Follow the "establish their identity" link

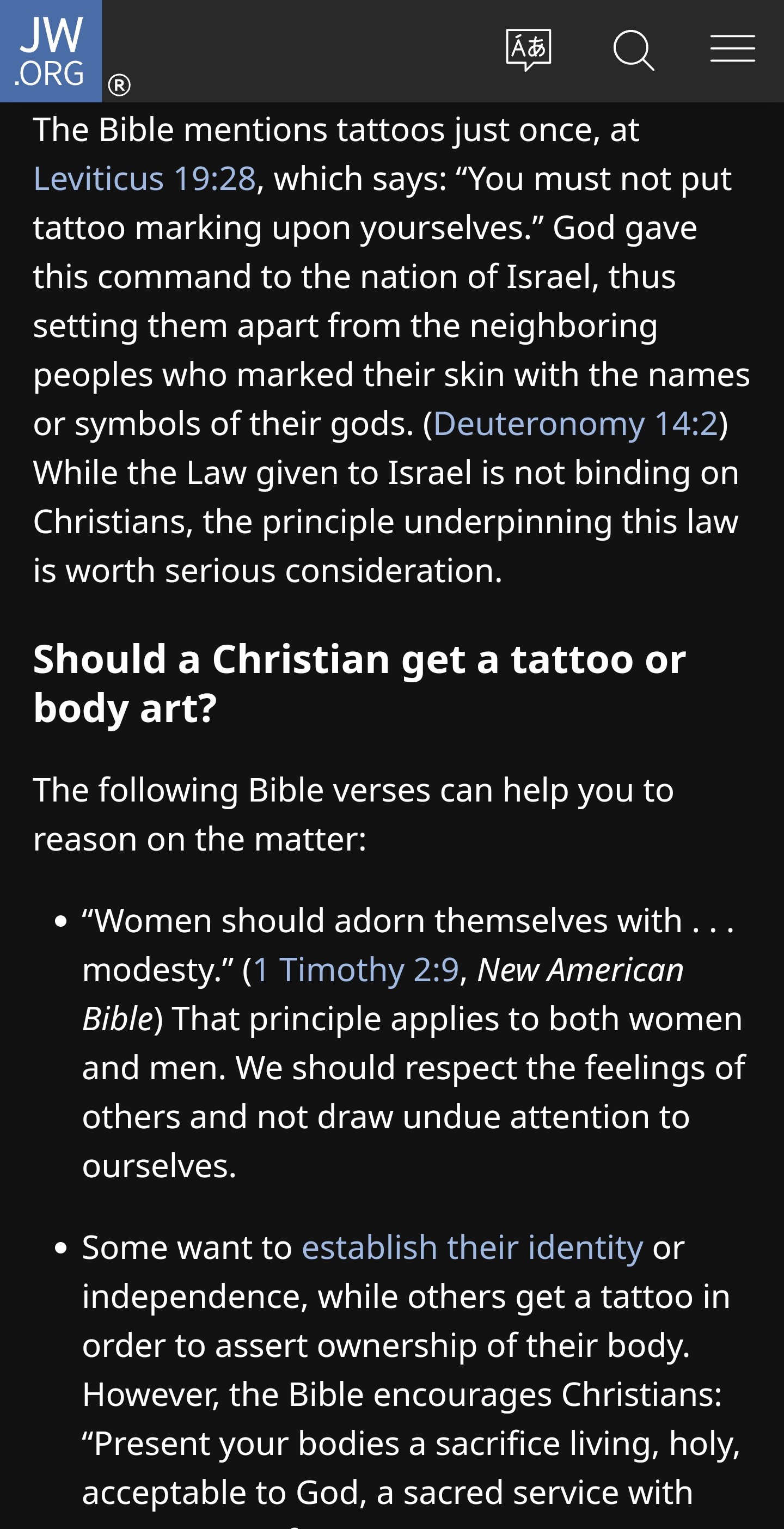pos(473,1247)
